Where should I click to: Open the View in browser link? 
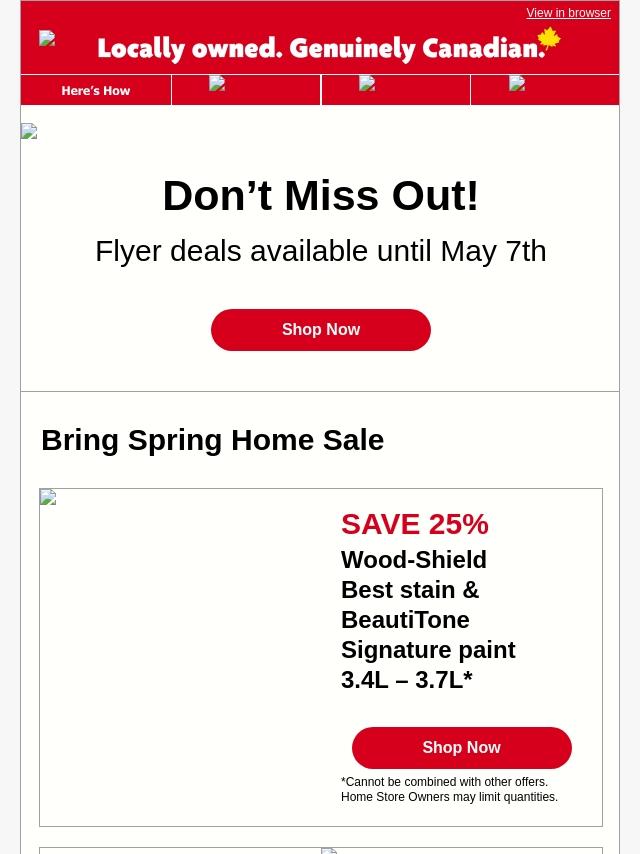pyautogui.click(x=568, y=13)
